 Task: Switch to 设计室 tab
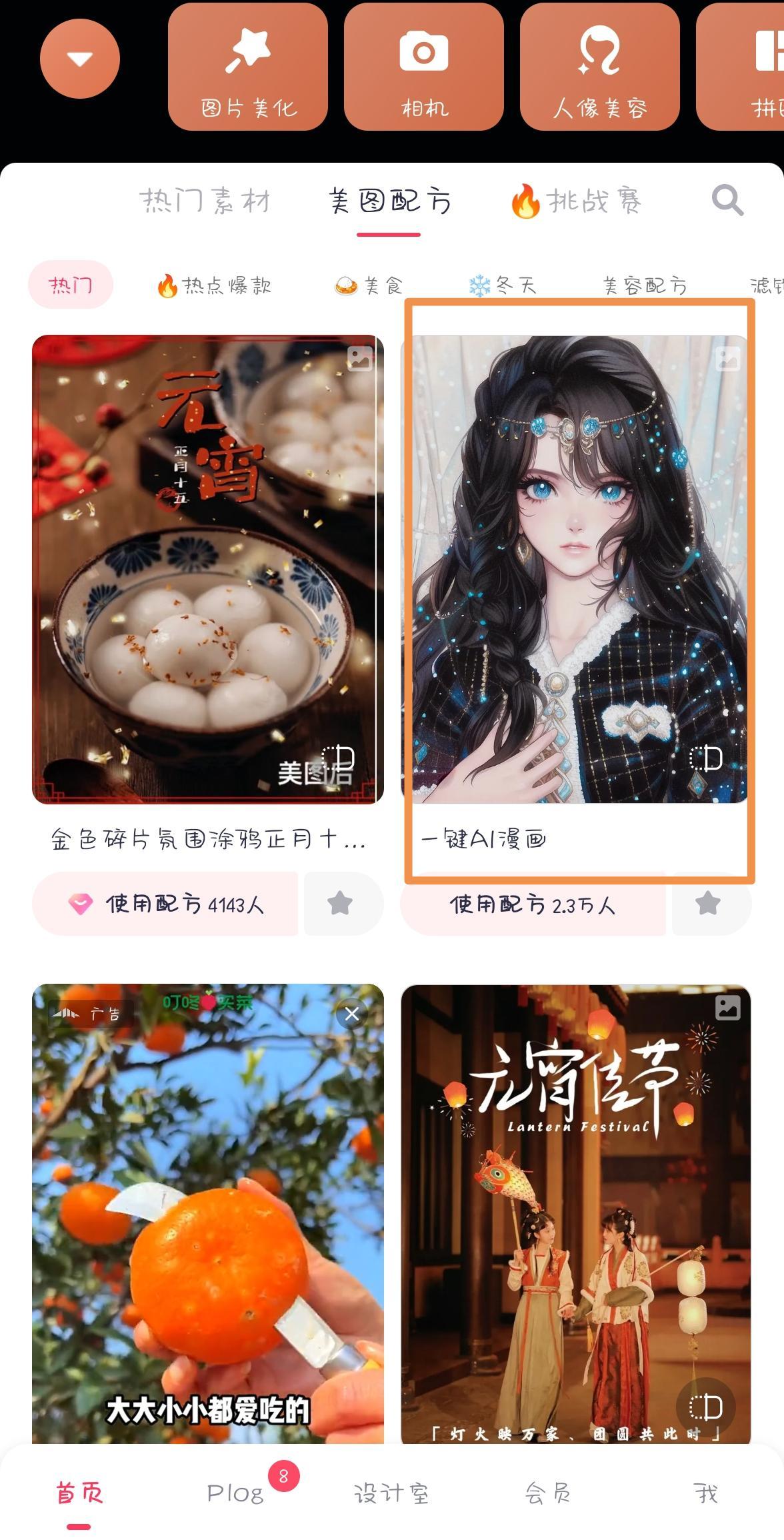(391, 1493)
